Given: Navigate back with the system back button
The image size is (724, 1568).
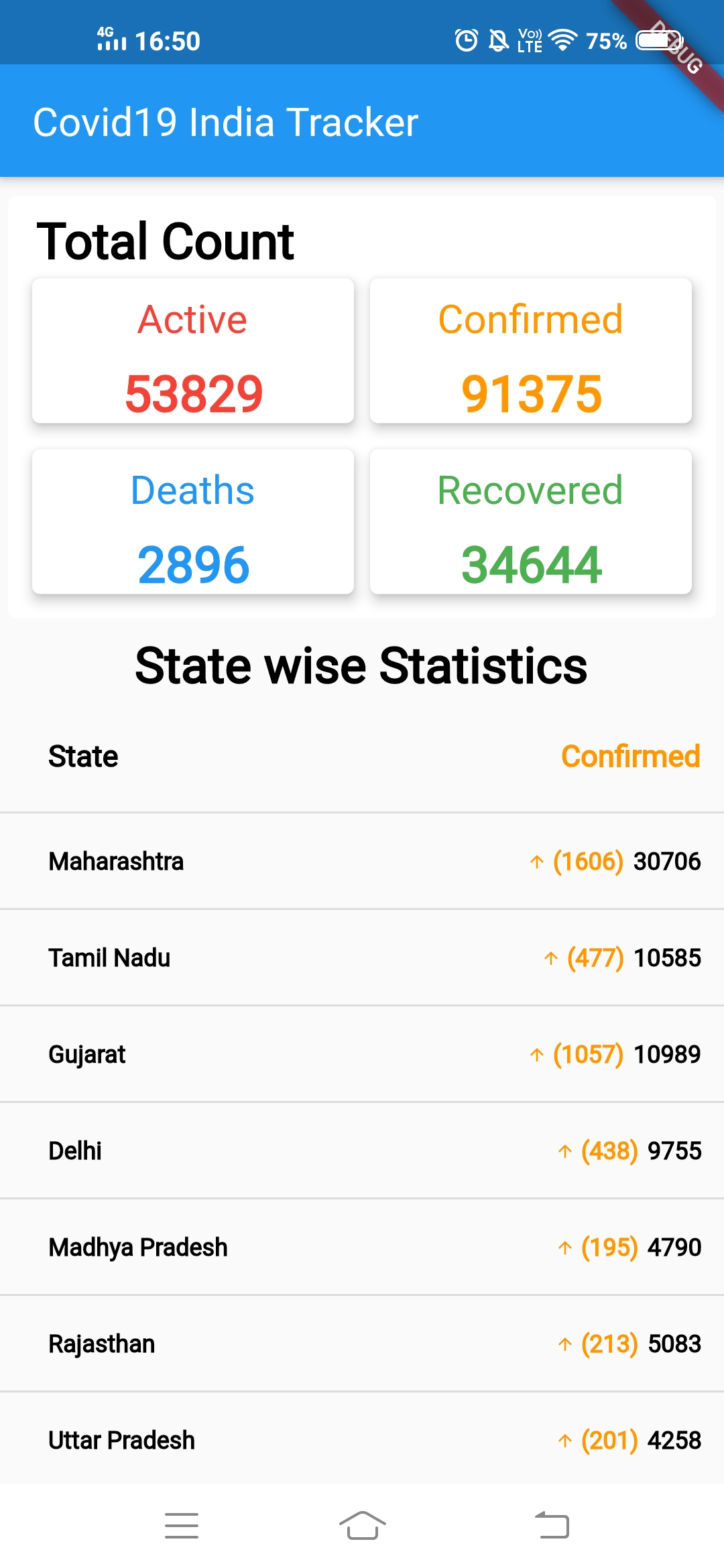Looking at the screenshot, I should click(x=552, y=1526).
